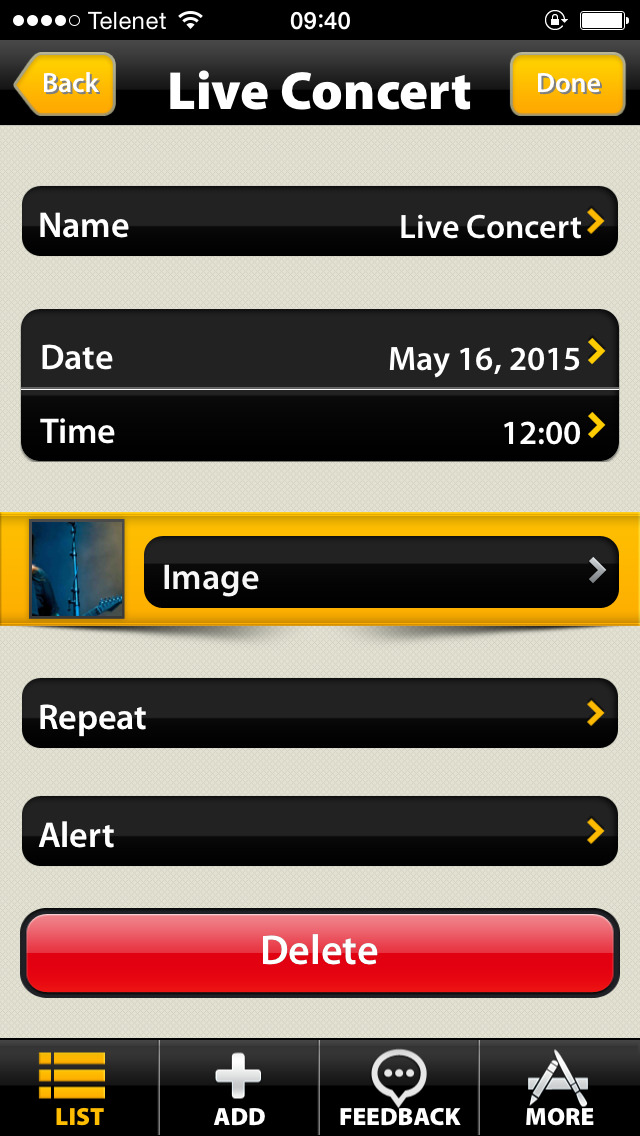Open the Repeat settings
Screen dimensions: 640x1136
320,714
